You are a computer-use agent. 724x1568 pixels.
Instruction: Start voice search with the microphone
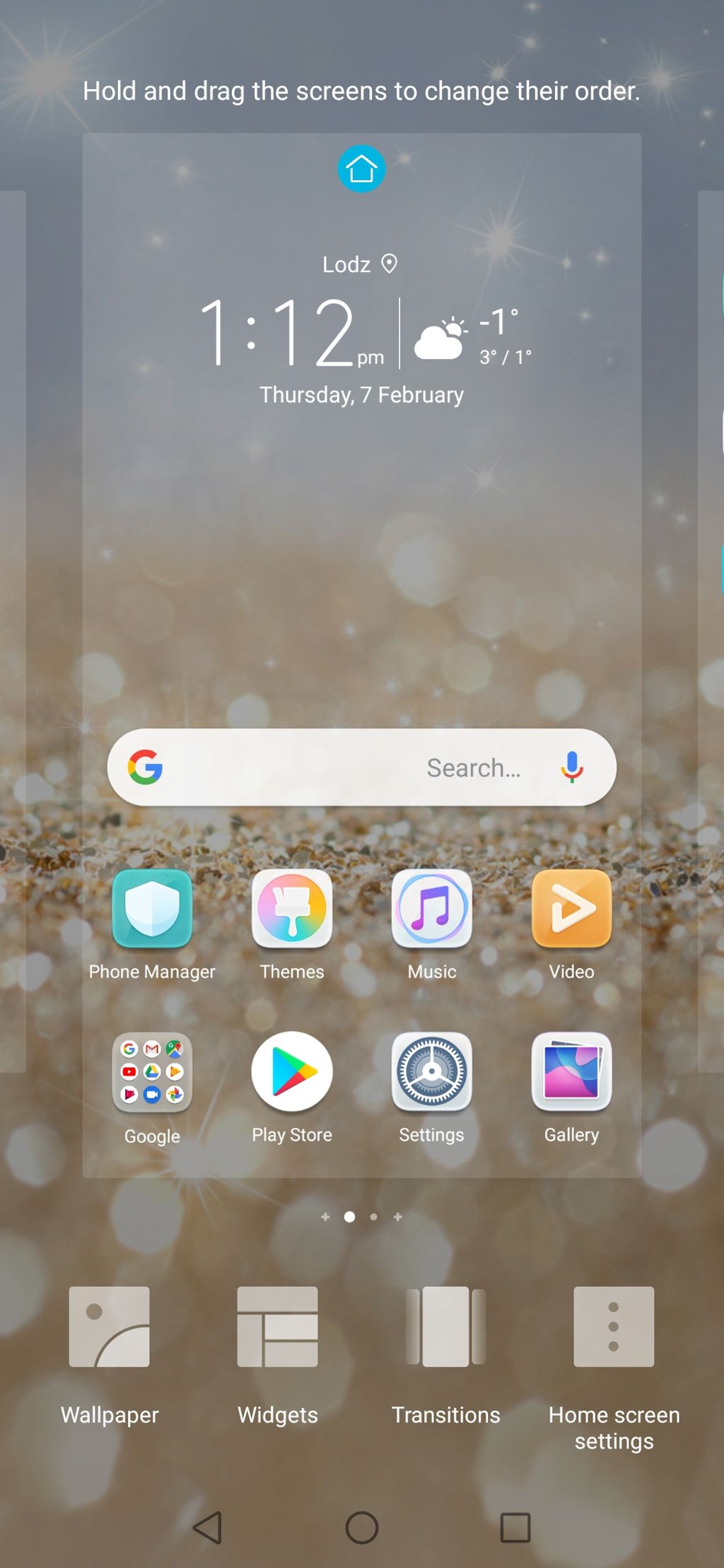click(x=572, y=767)
